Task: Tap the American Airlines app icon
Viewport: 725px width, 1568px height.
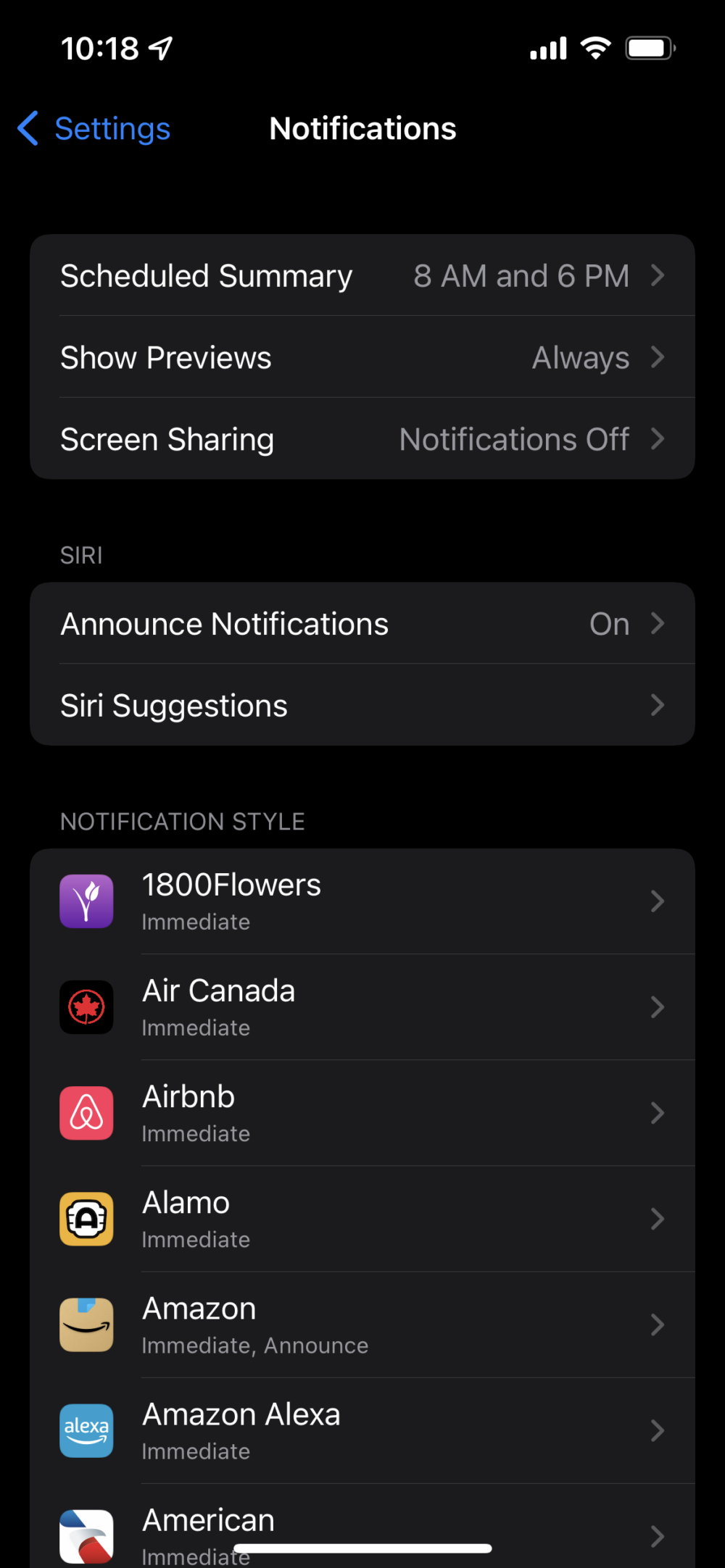Action: pos(86,1535)
